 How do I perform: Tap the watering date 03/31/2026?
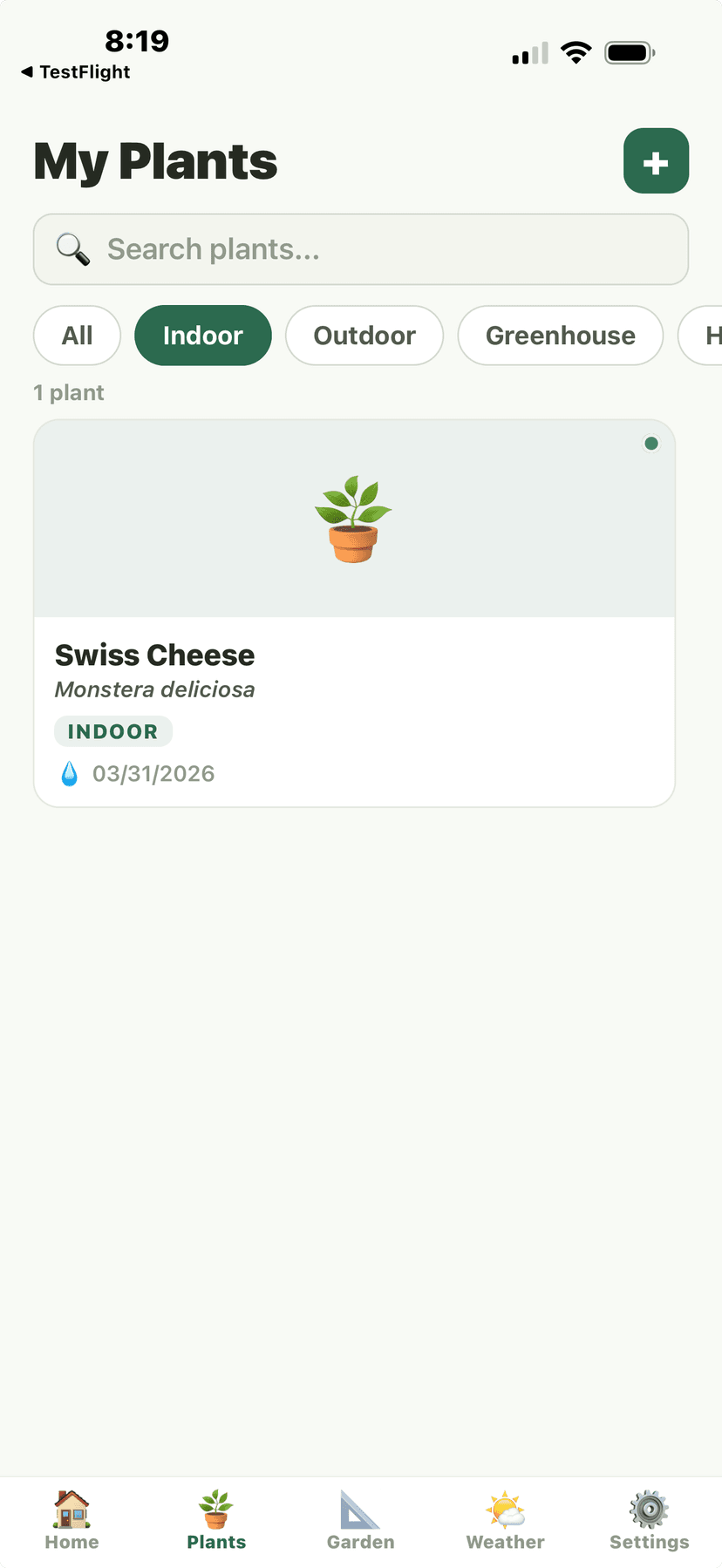(153, 773)
